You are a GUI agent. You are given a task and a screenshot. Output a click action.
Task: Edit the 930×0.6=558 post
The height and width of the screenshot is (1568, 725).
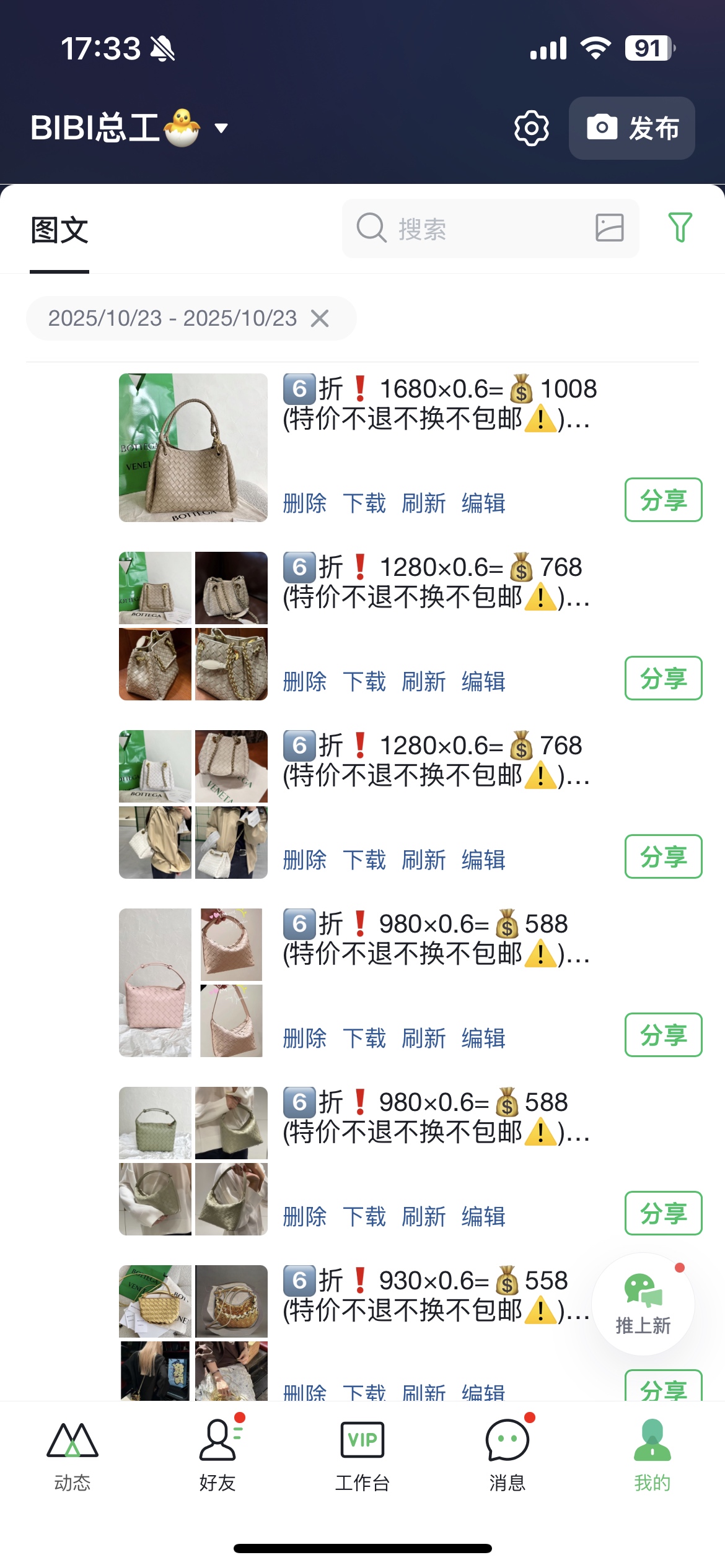483,1392
